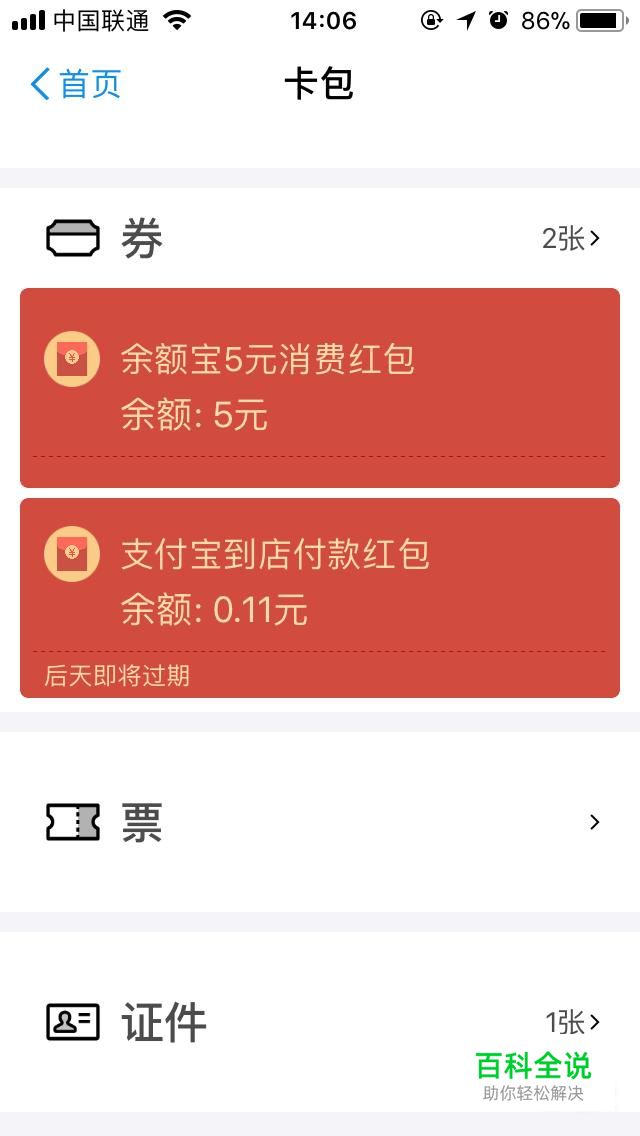640x1136 pixels.
Task: Open the 余额宝5元消费红包 card
Action: pyautogui.click(x=320, y=388)
